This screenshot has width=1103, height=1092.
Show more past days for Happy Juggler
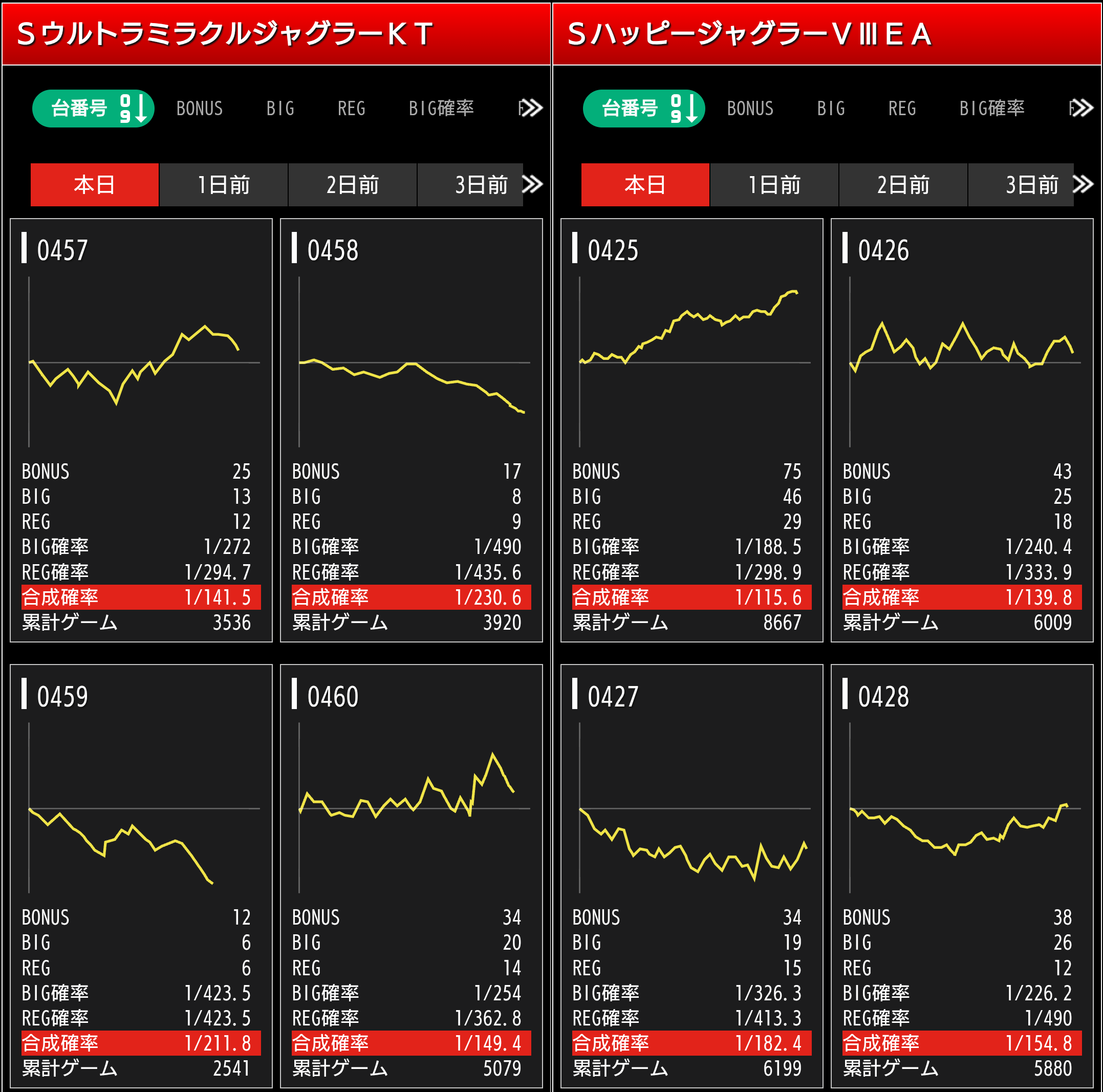1083,184
